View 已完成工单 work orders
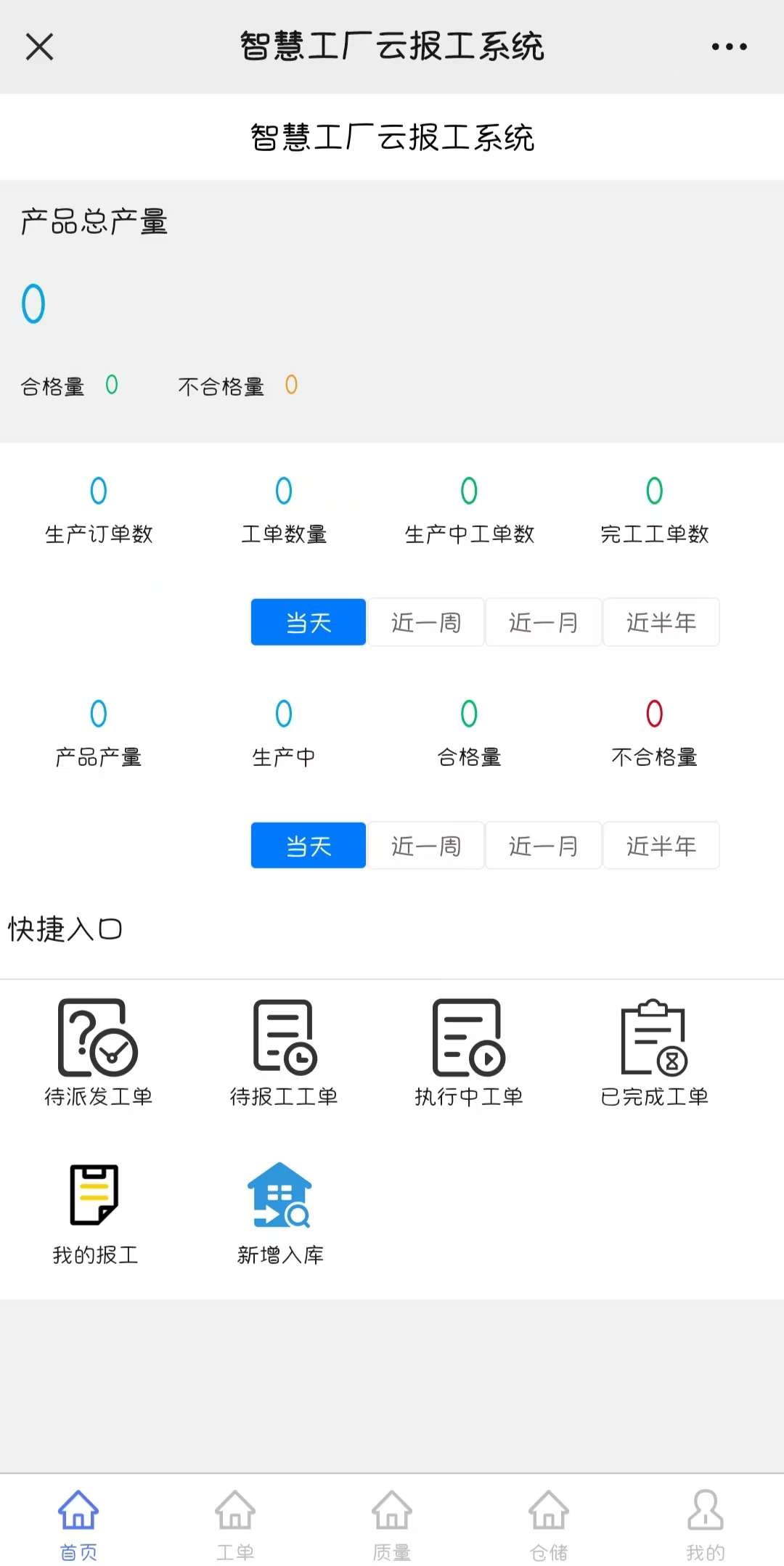784x1566 pixels. pyautogui.click(x=654, y=1053)
